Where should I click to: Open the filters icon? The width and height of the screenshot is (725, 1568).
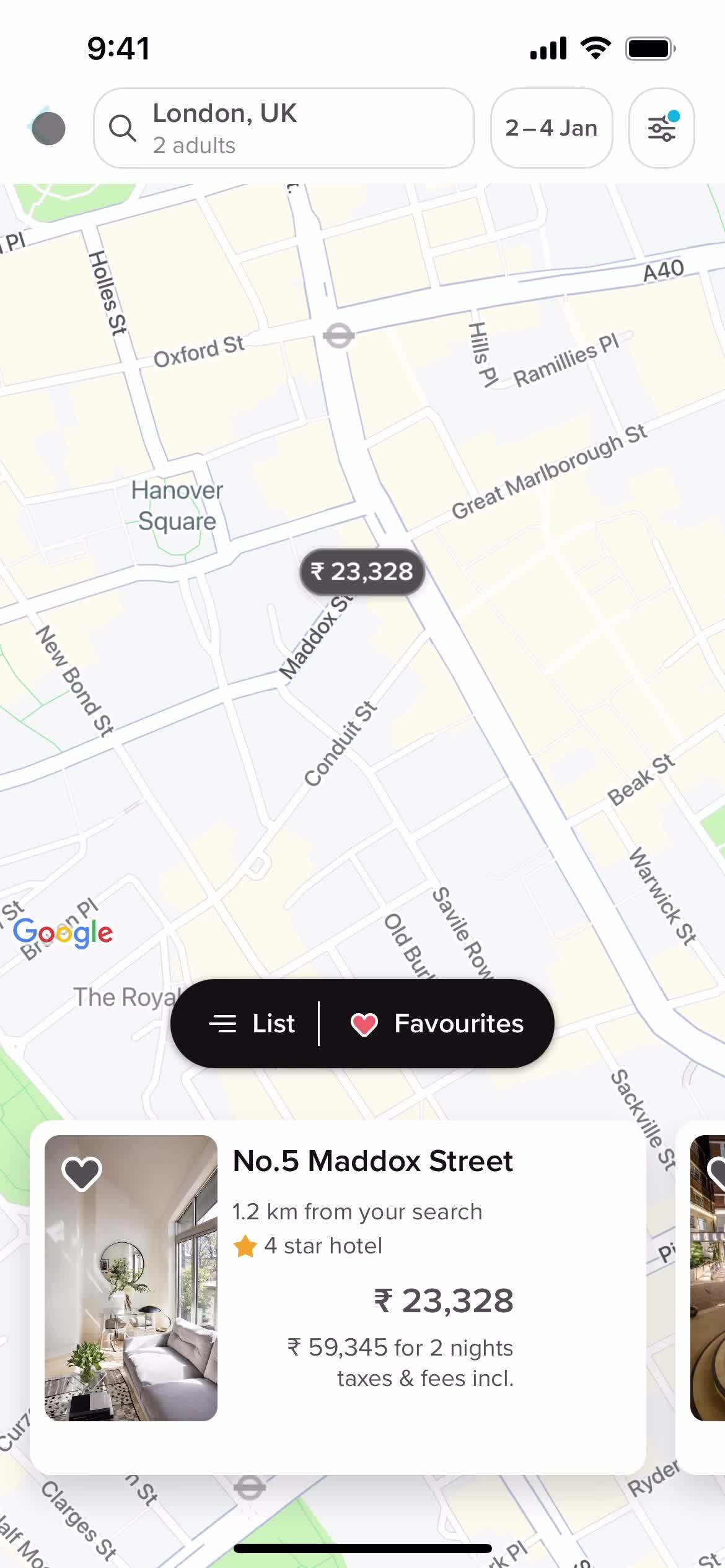[x=661, y=128]
